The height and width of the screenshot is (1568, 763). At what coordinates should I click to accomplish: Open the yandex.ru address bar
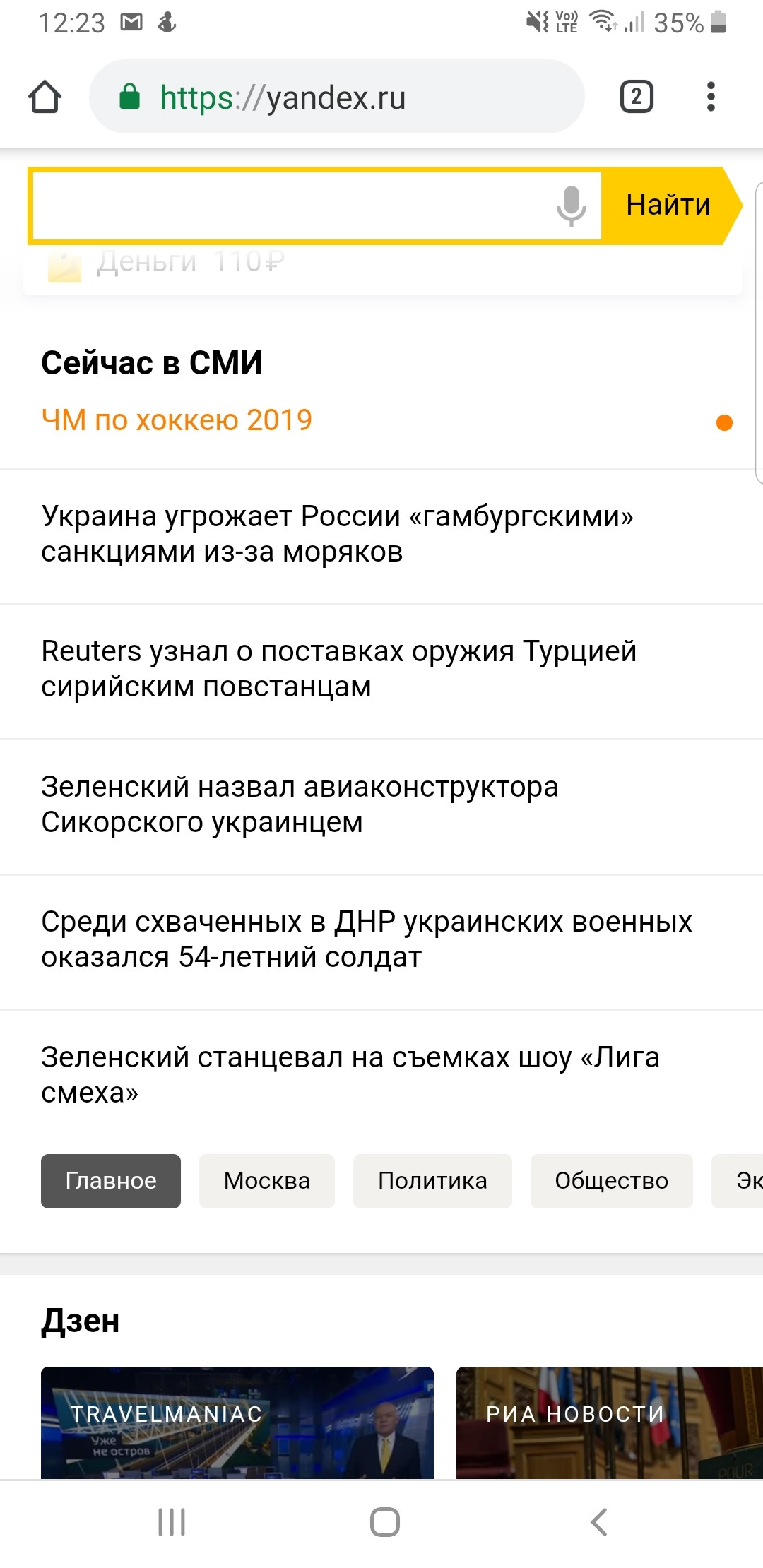point(336,97)
